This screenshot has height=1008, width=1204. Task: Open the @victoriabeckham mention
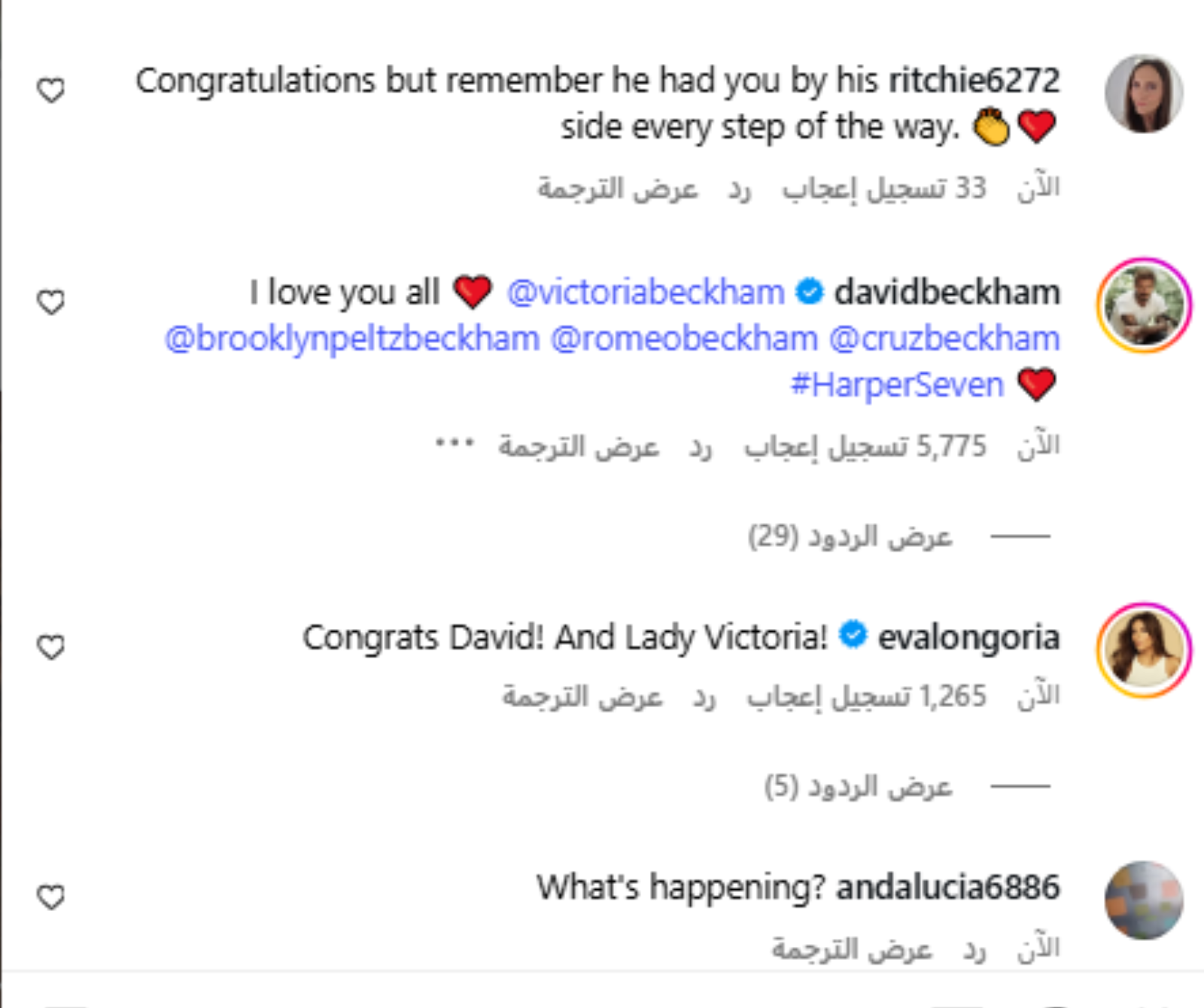click(645, 292)
